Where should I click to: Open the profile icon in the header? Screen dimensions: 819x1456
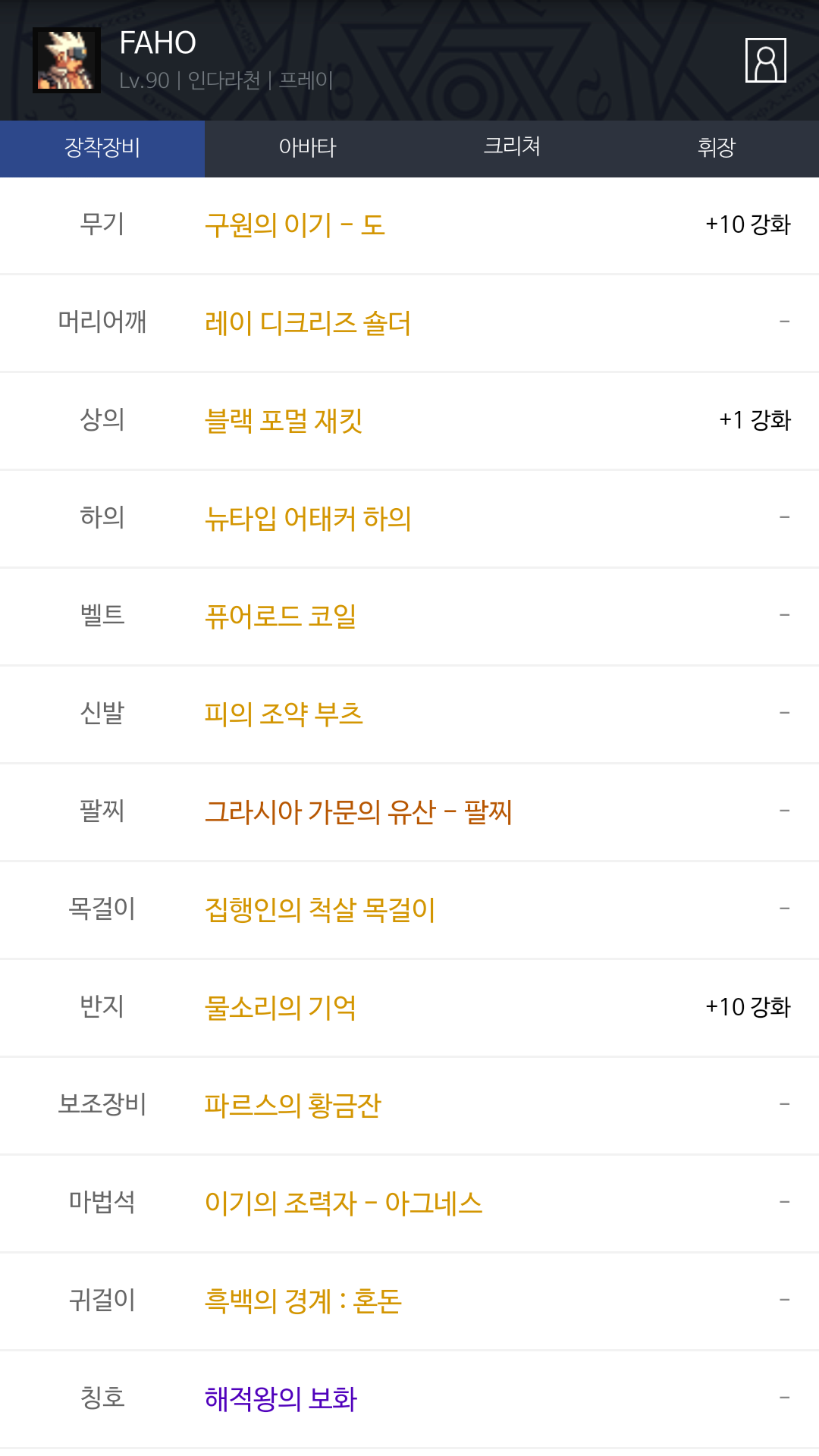[x=765, y=60]
